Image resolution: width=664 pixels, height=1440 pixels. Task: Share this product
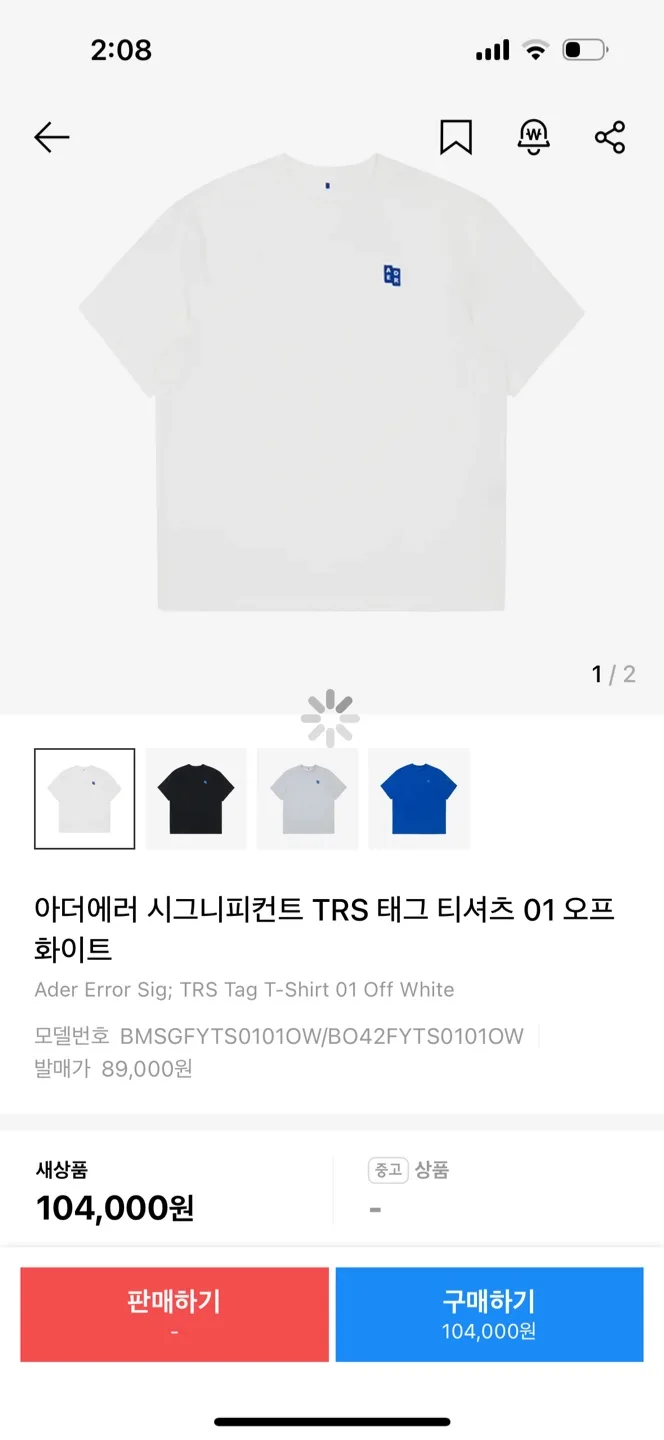[x=610, y=138]
